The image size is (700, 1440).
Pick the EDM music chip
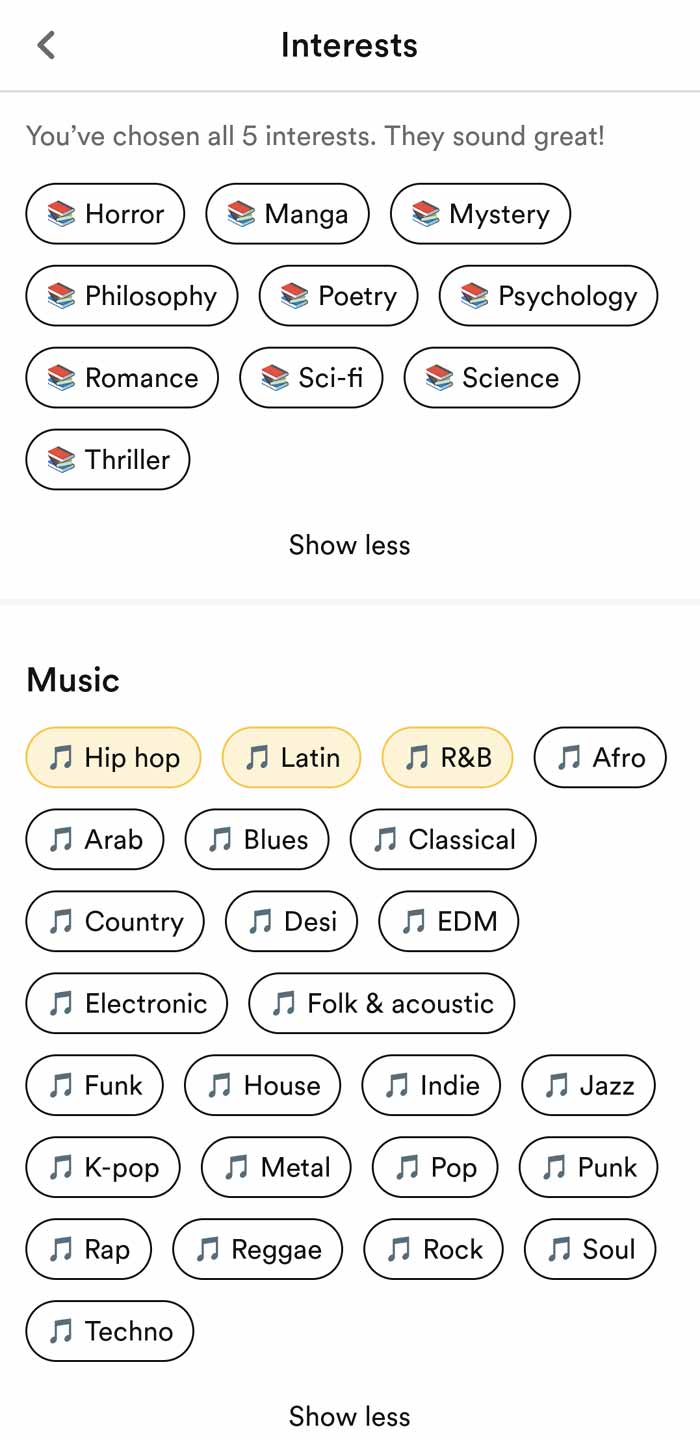pyautogui.click(x=448, y=922)
